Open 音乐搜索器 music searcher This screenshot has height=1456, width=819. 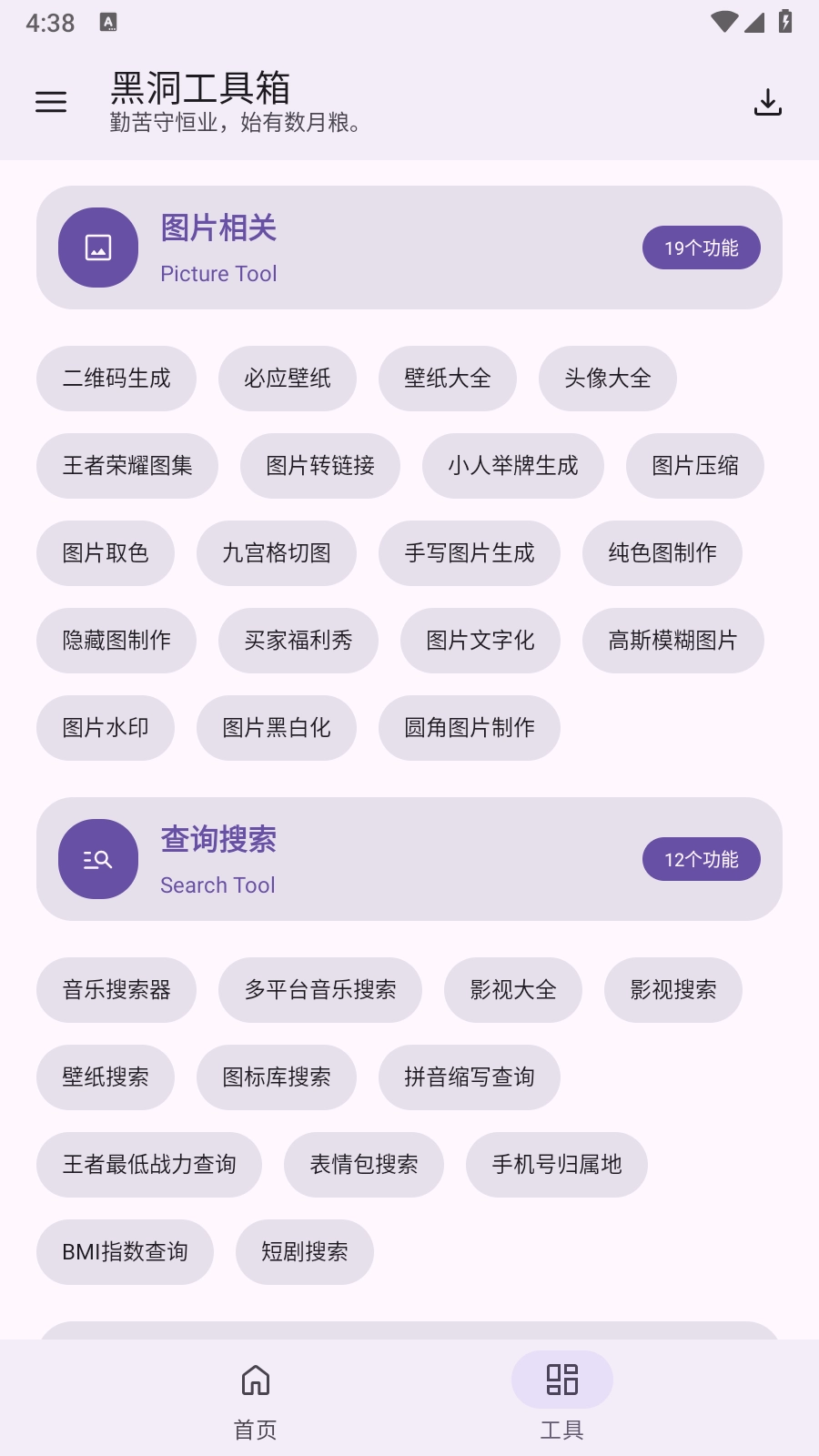click(116, 990)
